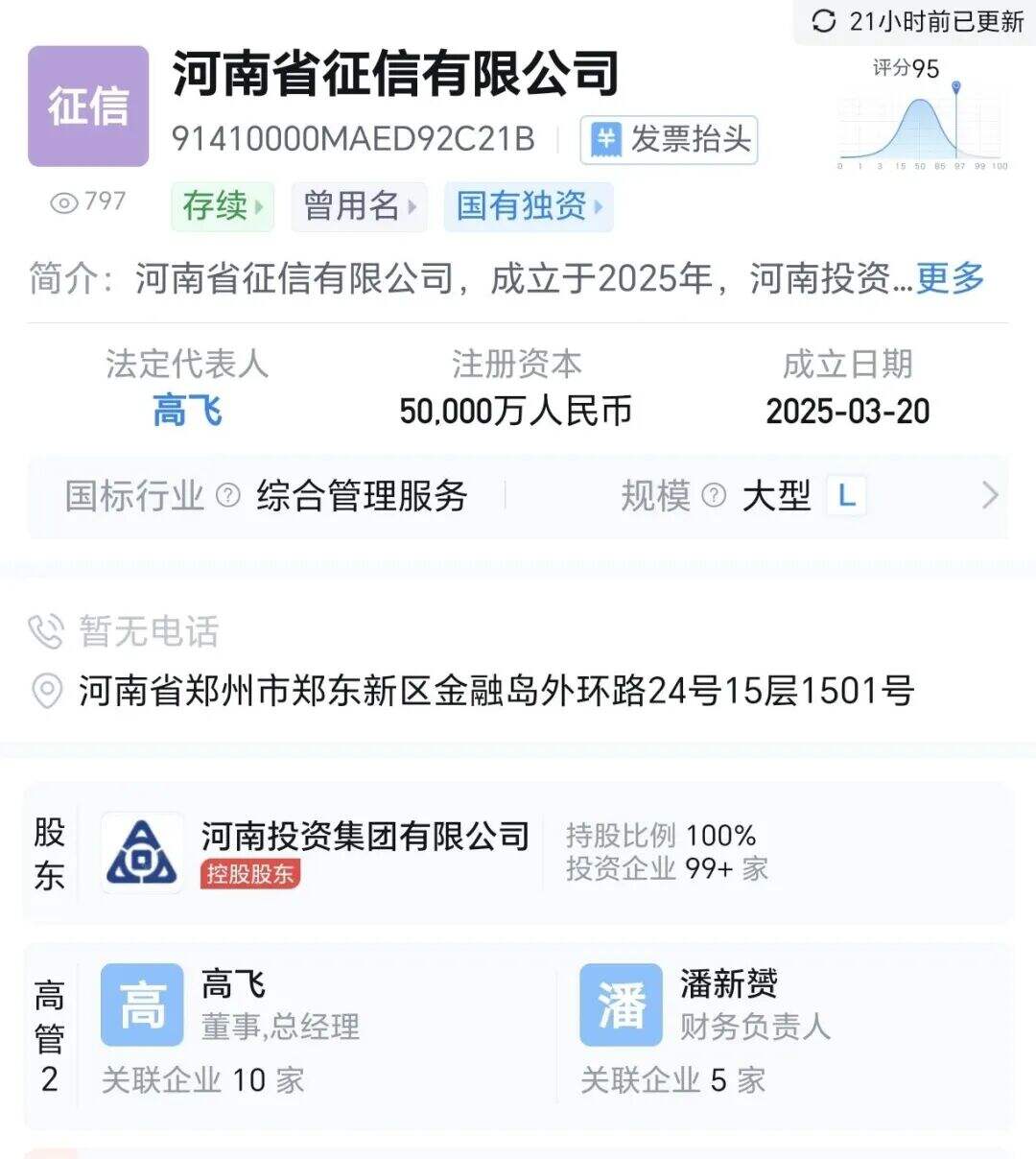This screenshot has width=1036, height=1159.
Task: Open the 规模 help icon
Action: (x=714, y=496)
